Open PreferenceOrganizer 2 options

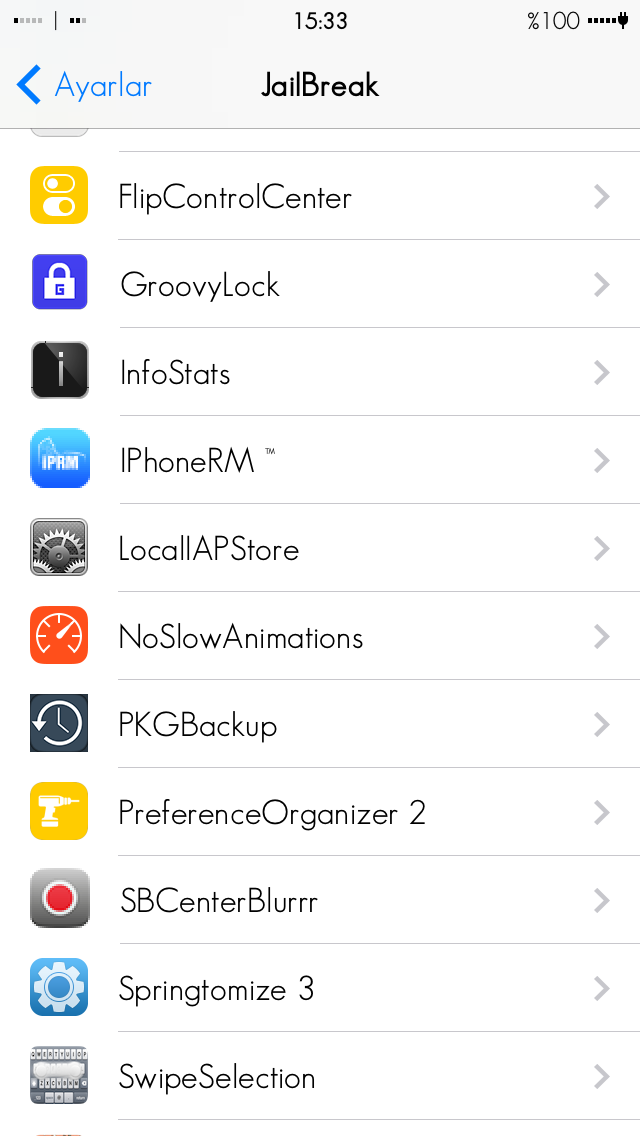[320, 812]
